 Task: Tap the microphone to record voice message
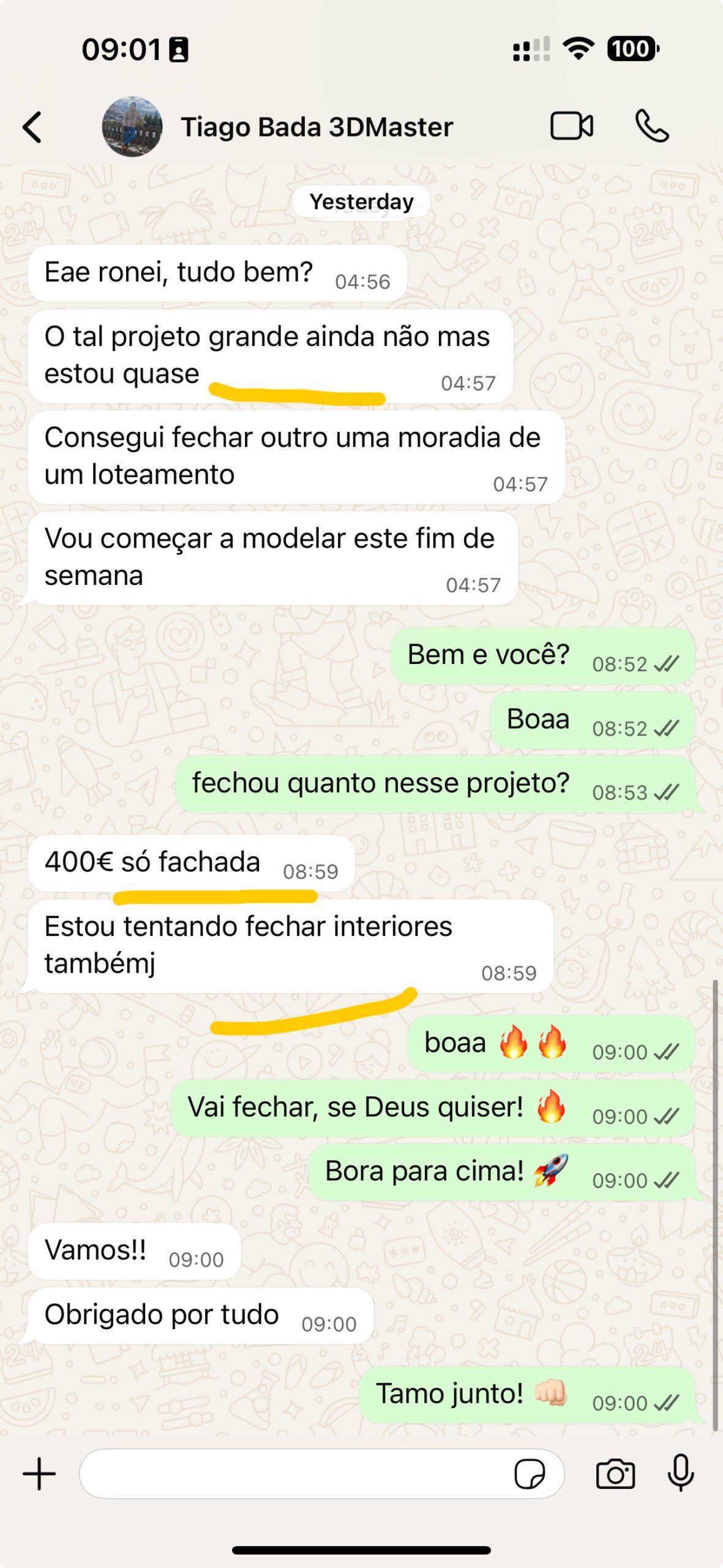(680, 1472)
